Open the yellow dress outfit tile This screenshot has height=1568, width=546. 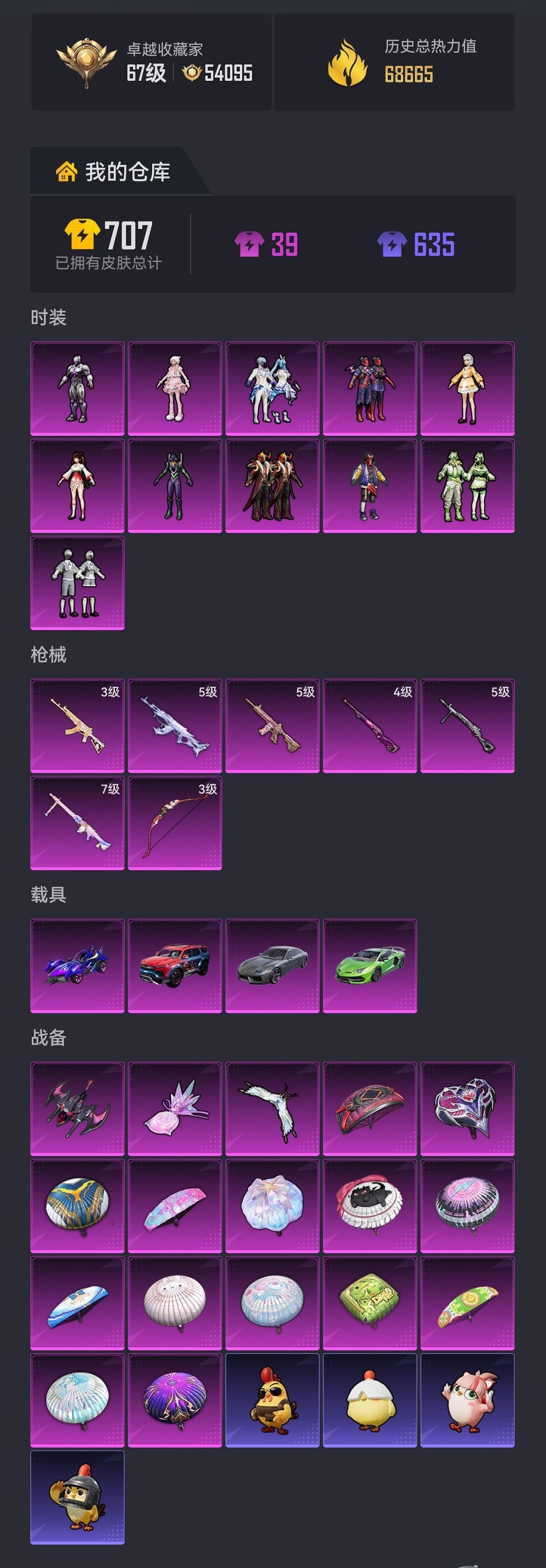[x=467, y=389]
